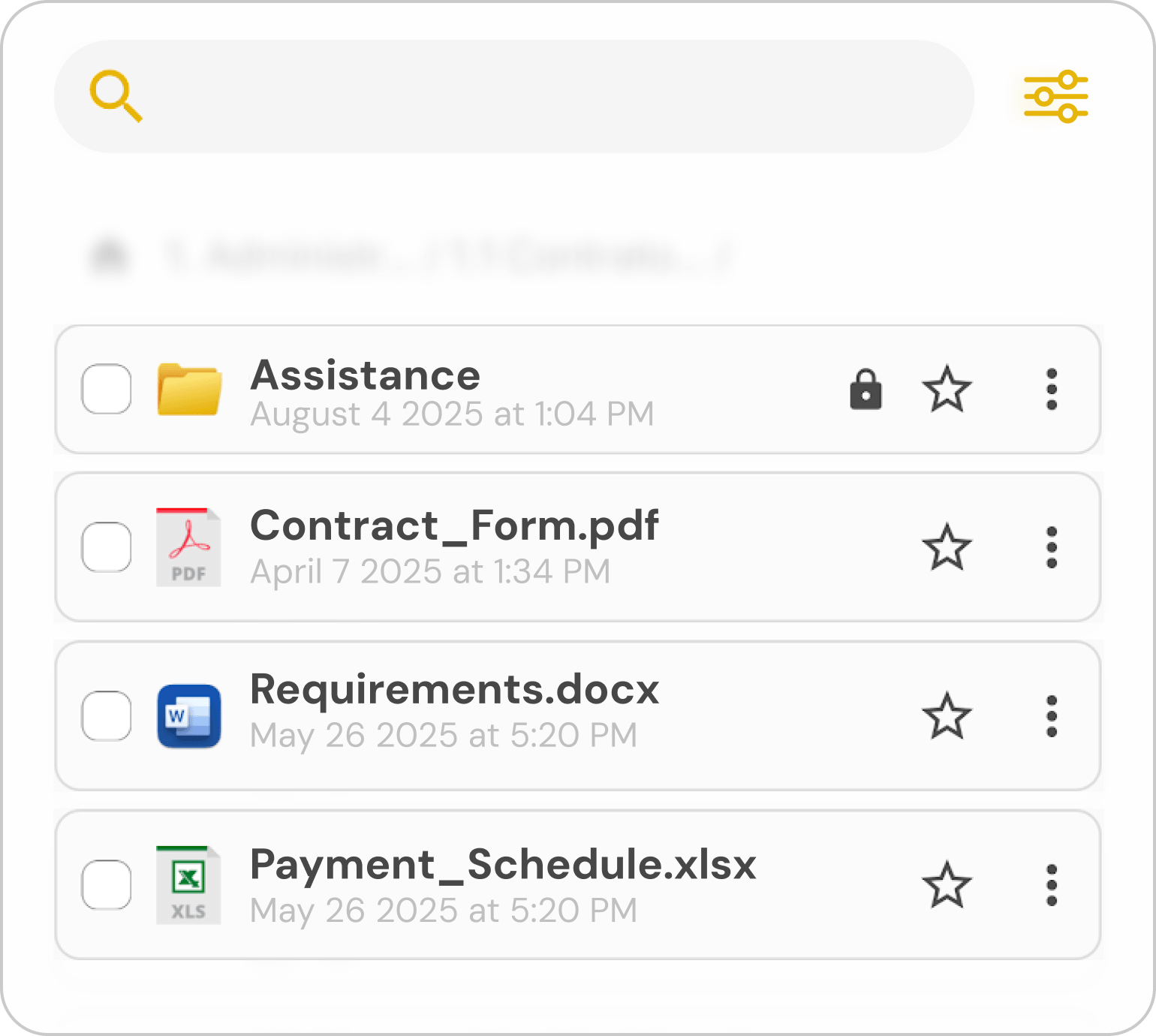Tick the Payment_Schedule.xlsx checkbox
Image resolution: width=1156 pixels, height=1036 pixels.
tap(107, 884)
